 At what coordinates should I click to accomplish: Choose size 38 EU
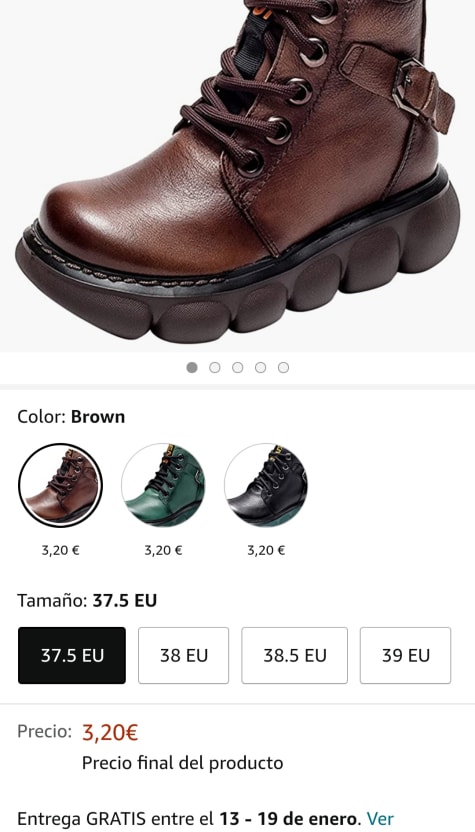click(184, 655)
